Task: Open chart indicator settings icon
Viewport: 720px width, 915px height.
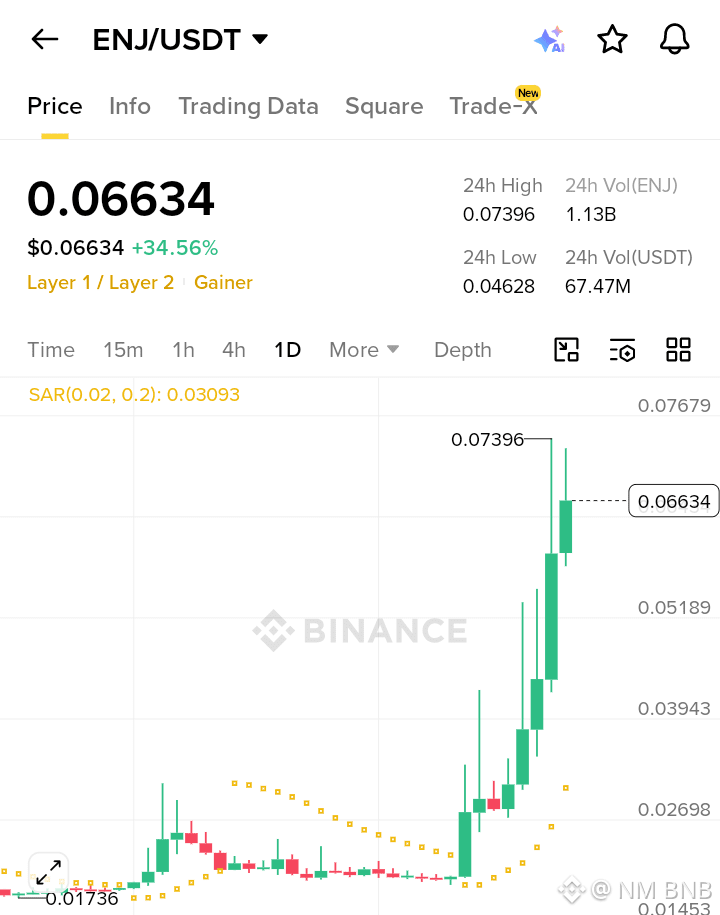Action: tap(622, 350)
